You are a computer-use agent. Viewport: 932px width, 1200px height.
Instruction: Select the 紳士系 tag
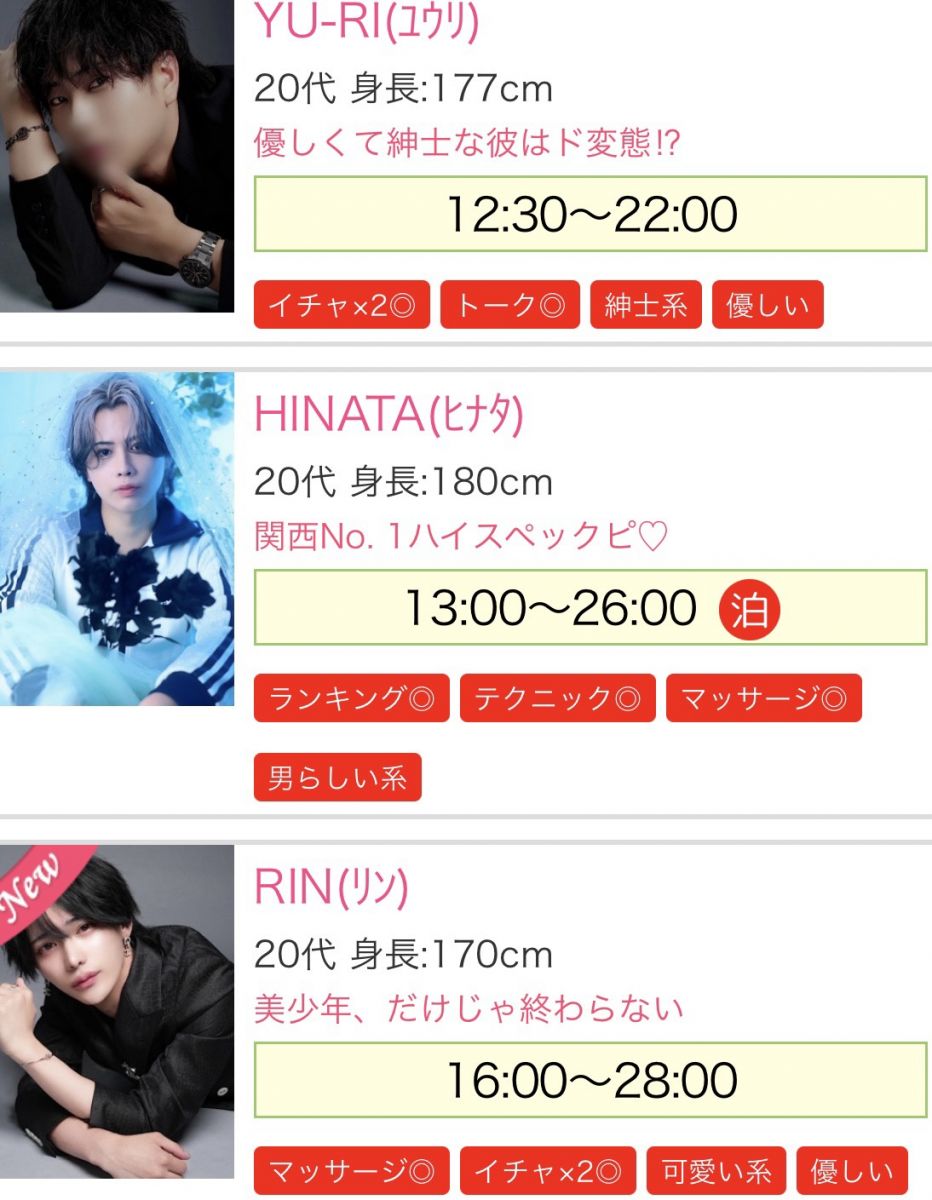(x=646, y=305)
